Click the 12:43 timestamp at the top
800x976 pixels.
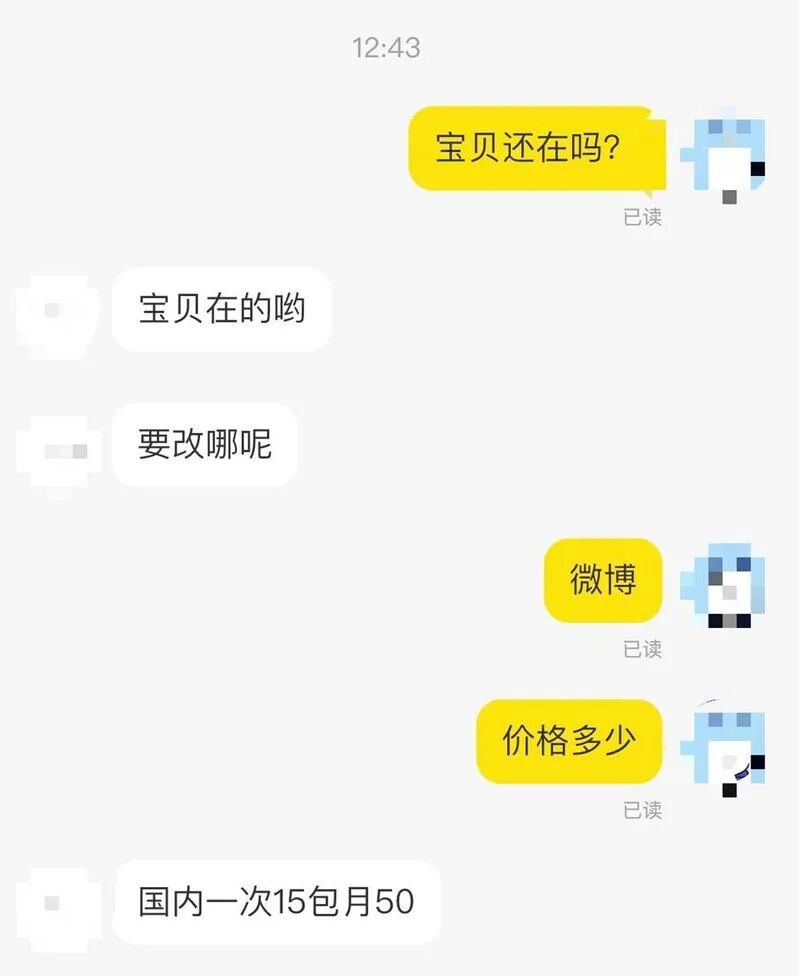(x=386, y=46)
